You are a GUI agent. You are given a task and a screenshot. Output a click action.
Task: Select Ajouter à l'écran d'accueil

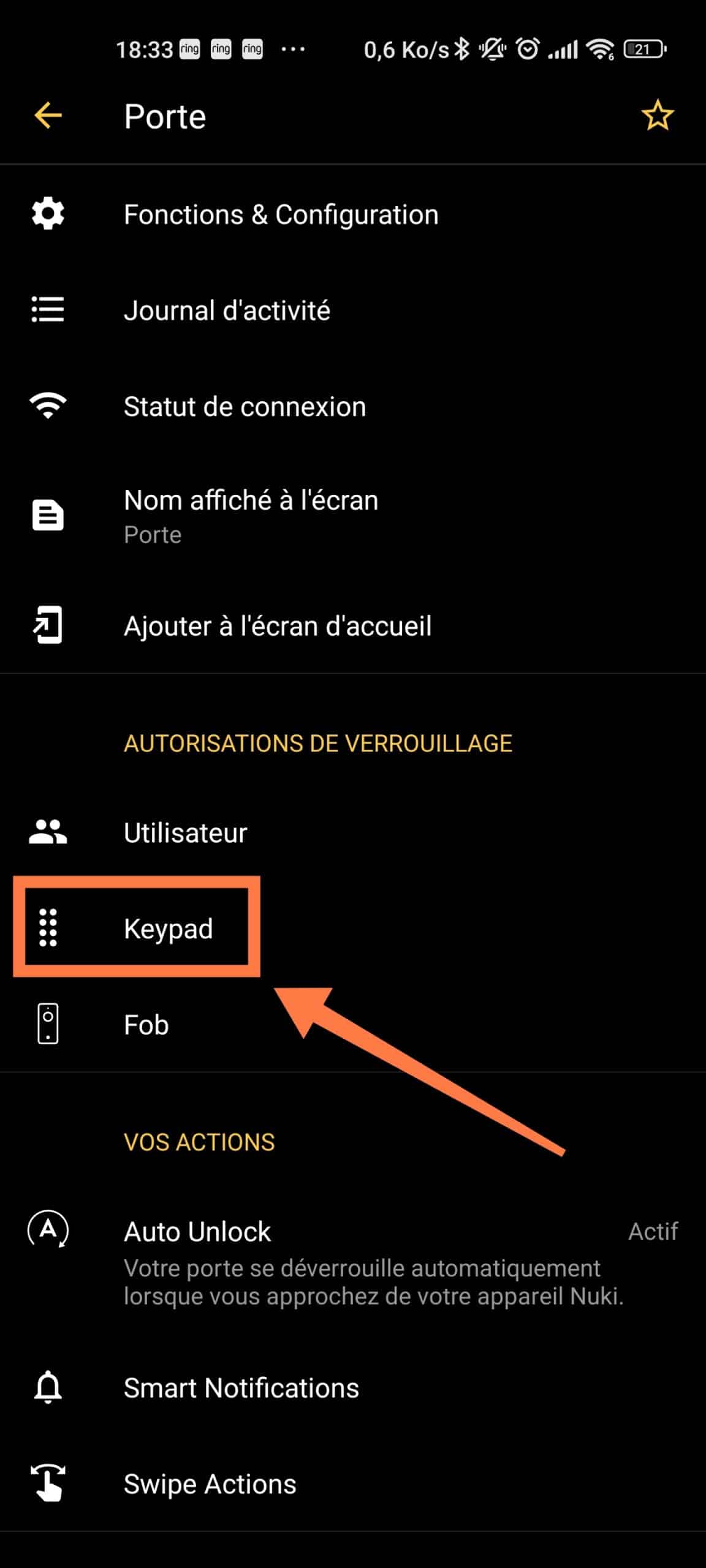(353, 625)
